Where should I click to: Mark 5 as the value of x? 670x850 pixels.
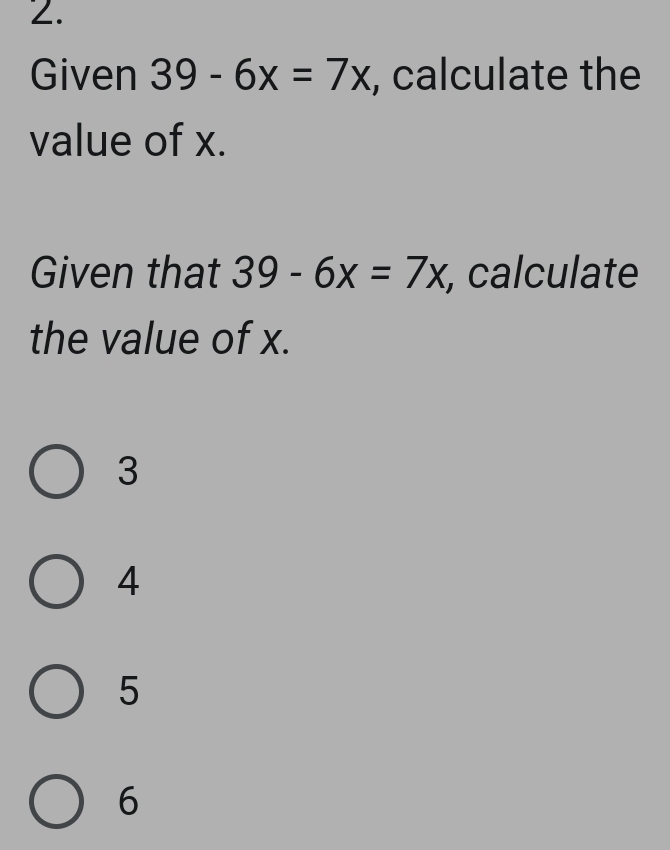tap(56, 691)
